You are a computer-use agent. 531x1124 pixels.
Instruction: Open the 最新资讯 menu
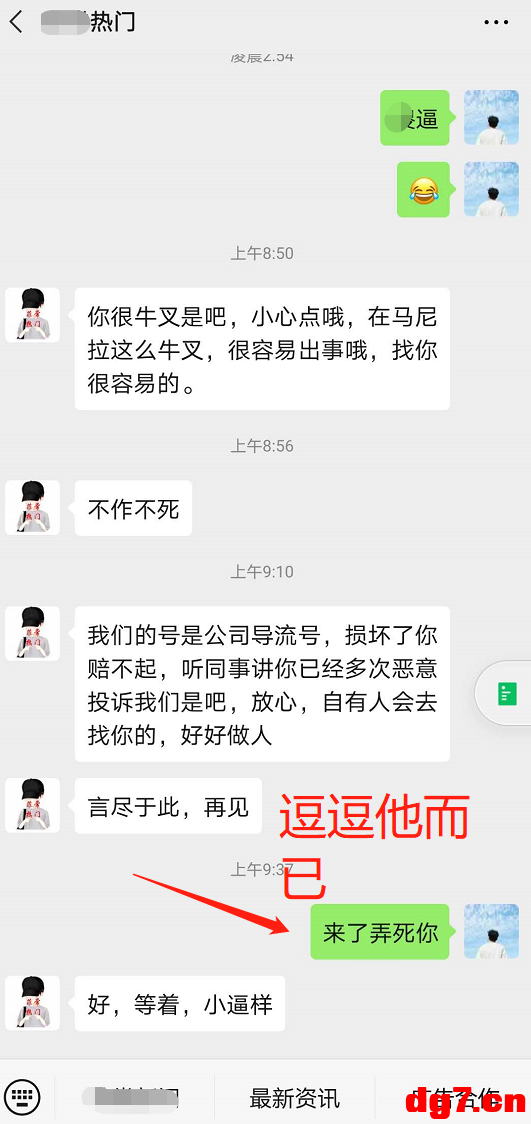tap(295, 1097)
